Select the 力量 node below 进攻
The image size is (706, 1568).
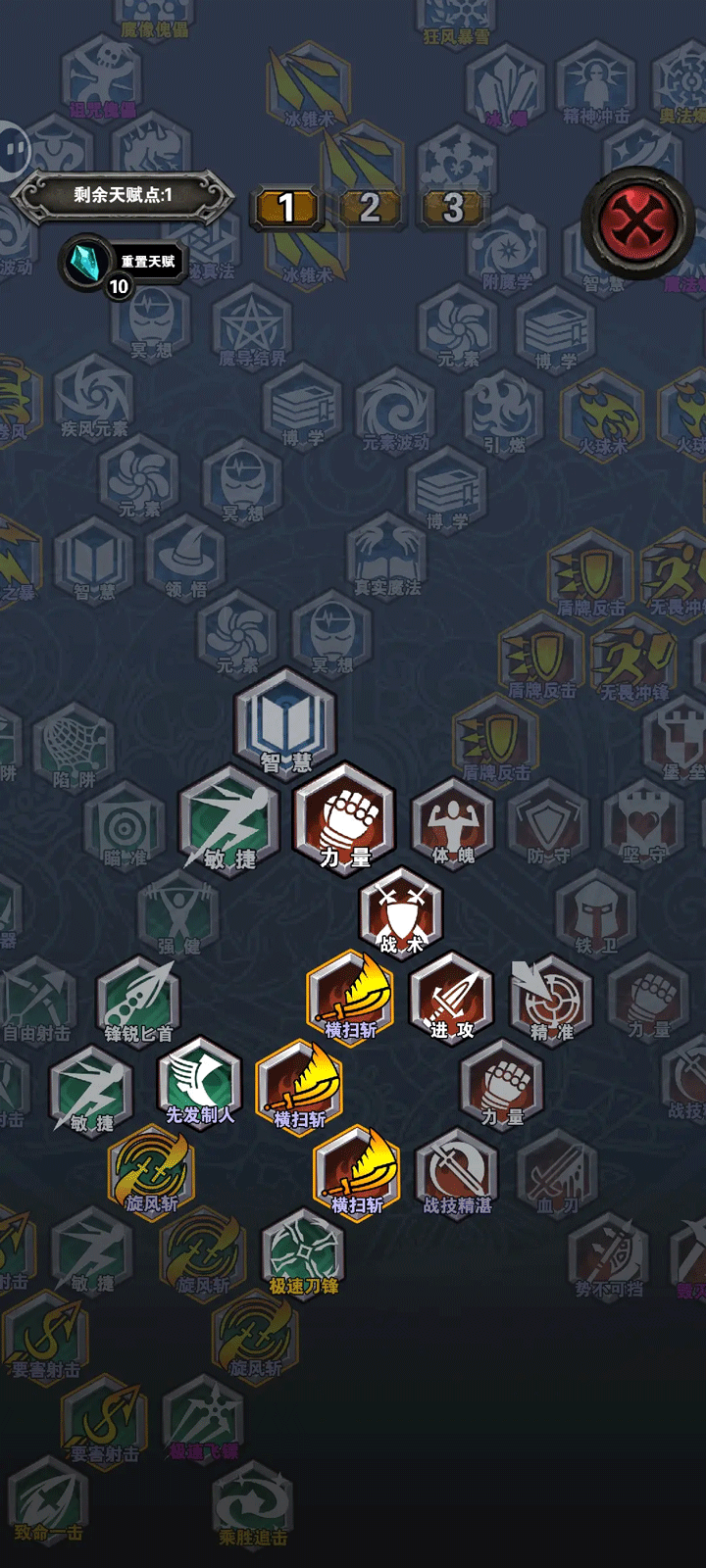[502, 1084]
